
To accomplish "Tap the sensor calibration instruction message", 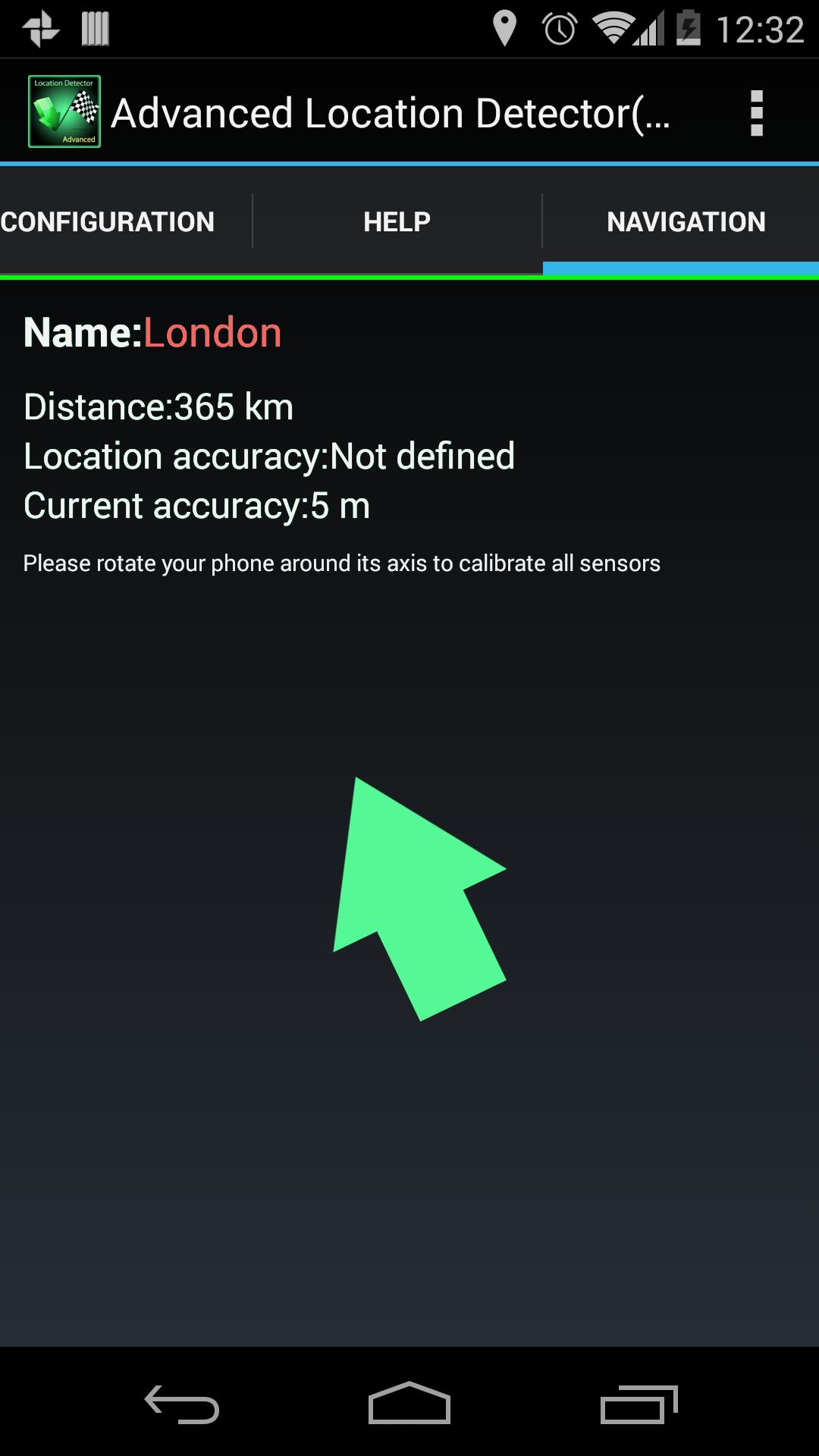I will [343, 563].
